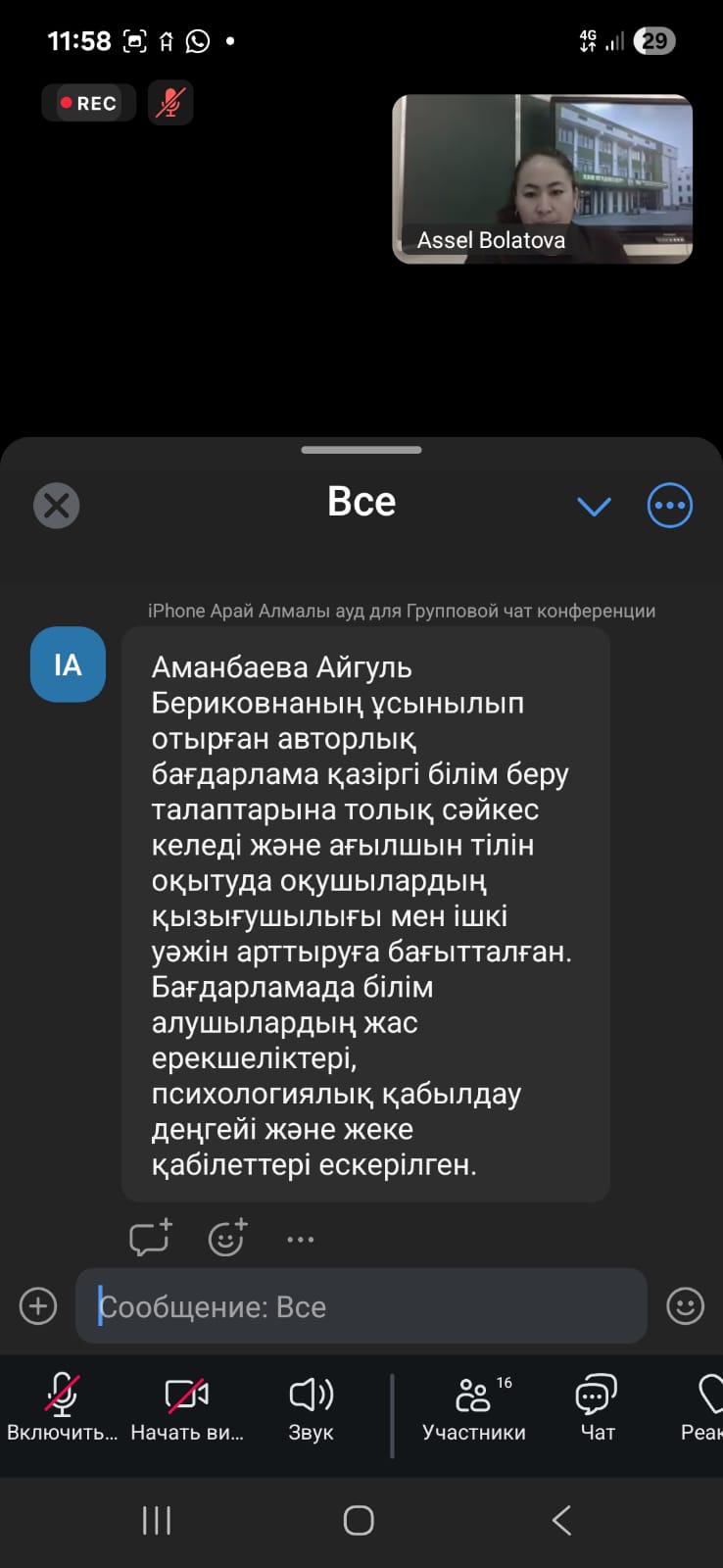The height and width of the screenshot is (1568, 723).
Task: Open more actions under the message
Action: (300, 1239)
